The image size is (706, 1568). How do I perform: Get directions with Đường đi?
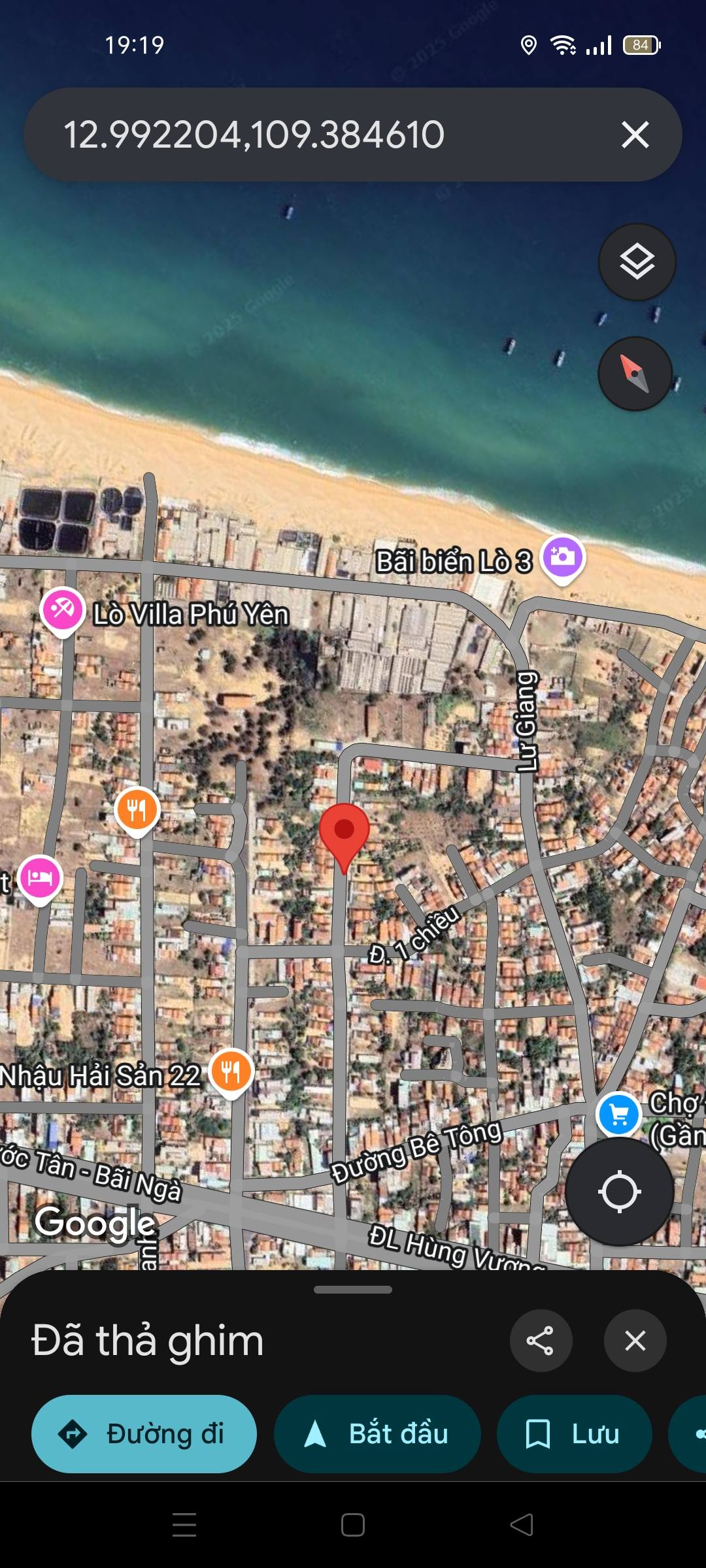click(144, 1434)
